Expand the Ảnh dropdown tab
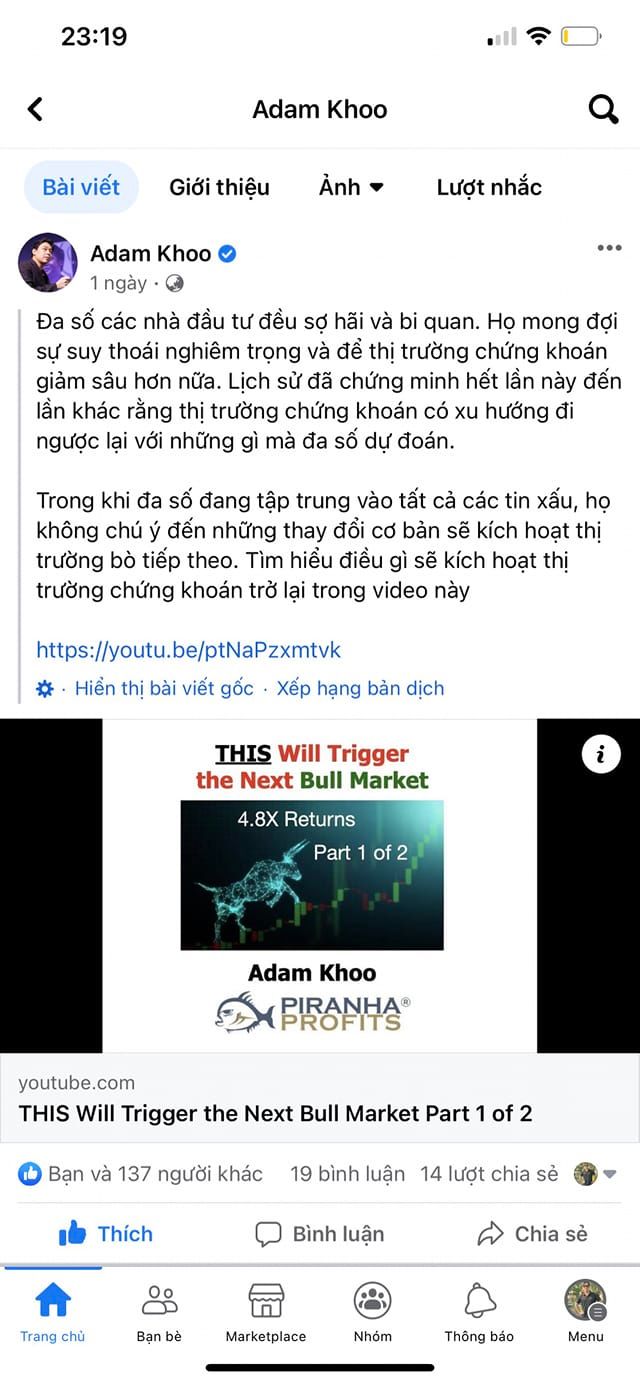Screen dimensions: 640x1384 click(351, 187)
